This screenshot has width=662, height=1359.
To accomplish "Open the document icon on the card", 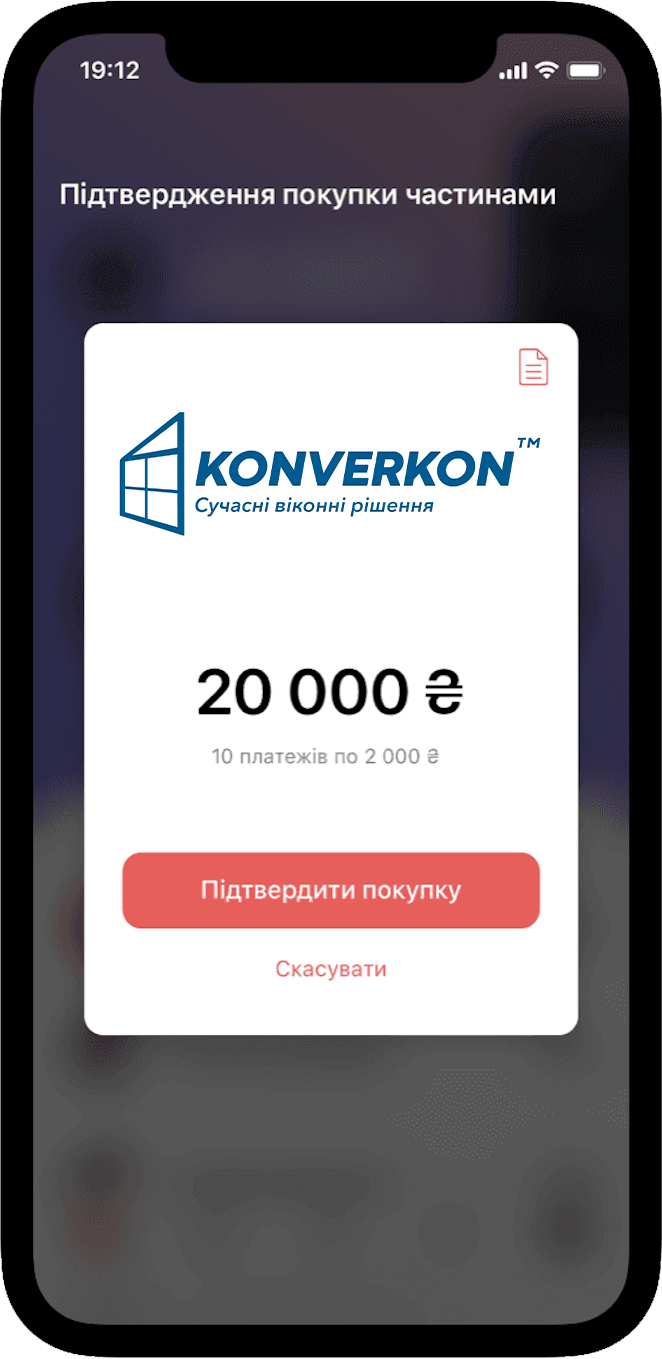I will coord(534,367).
